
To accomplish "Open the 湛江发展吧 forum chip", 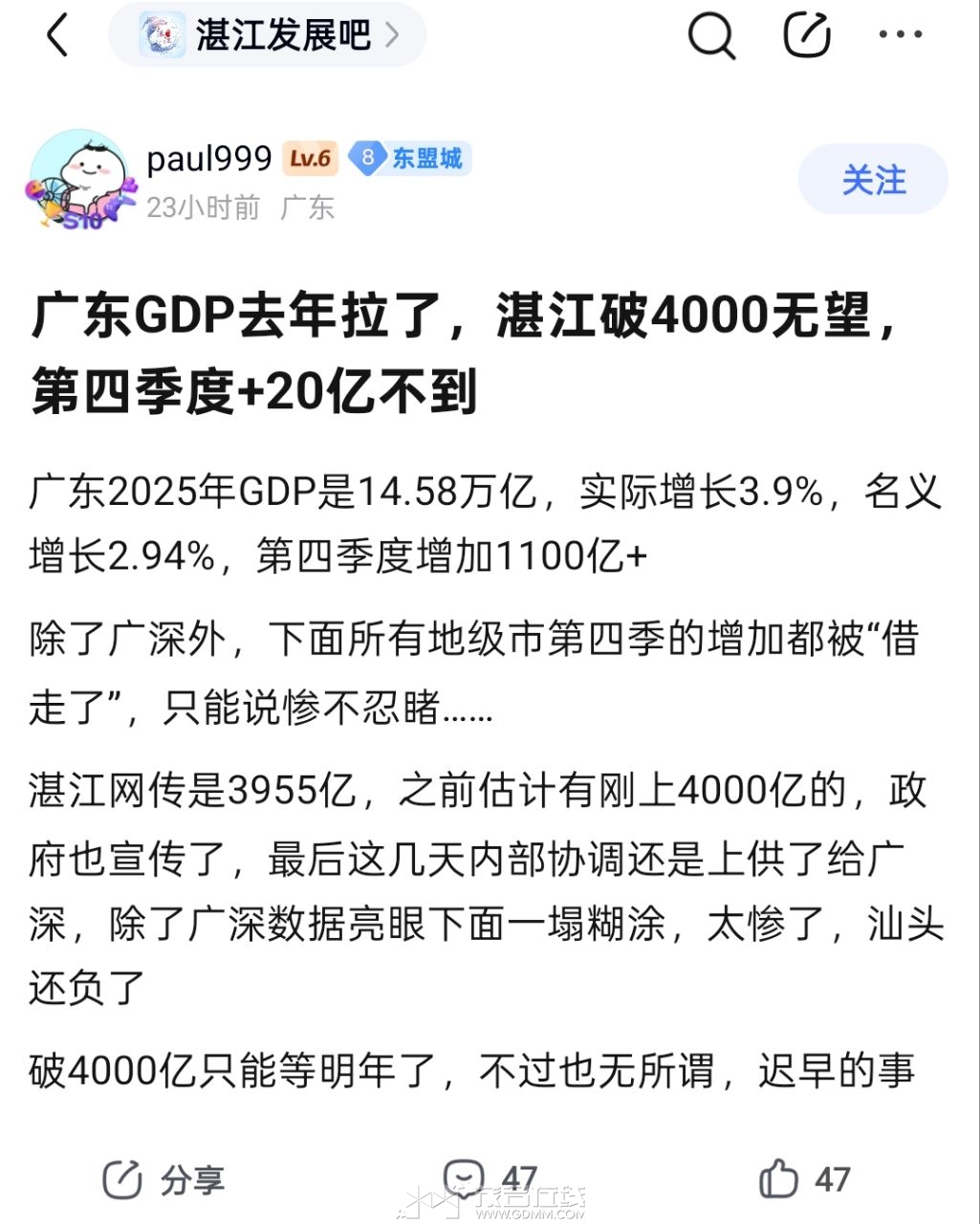I will [268, 35].
